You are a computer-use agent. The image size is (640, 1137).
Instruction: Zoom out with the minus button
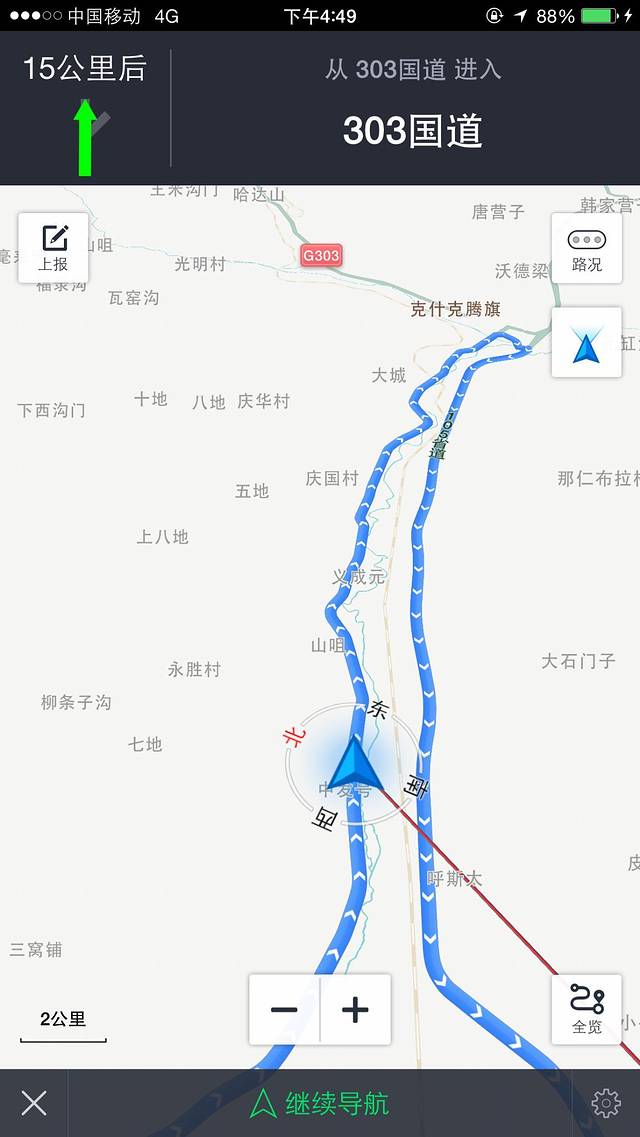click(284, 1010)
